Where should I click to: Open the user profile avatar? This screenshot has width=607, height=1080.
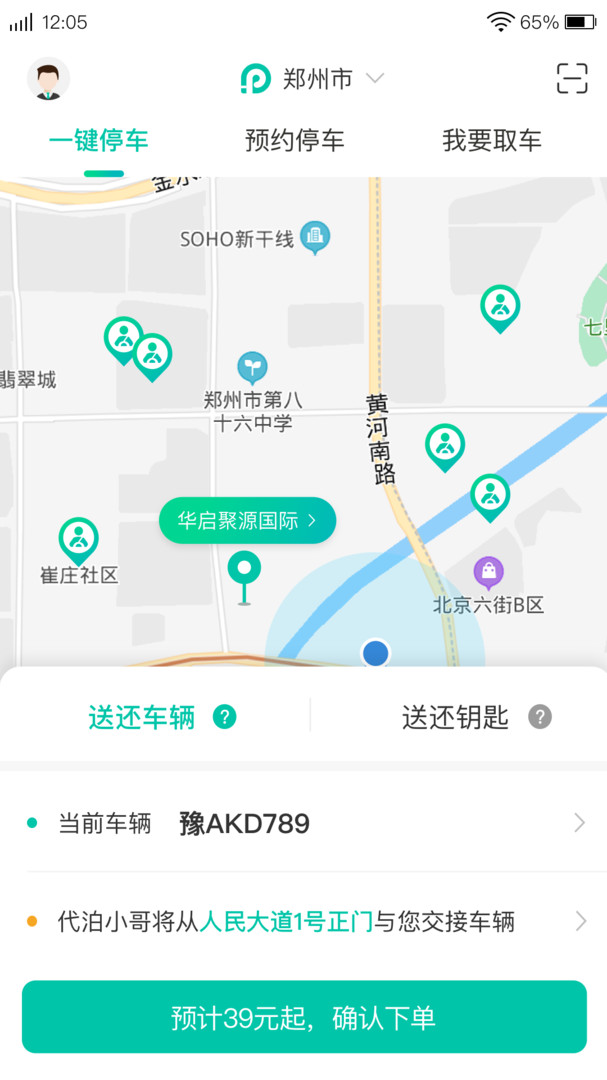pos(48,79)
